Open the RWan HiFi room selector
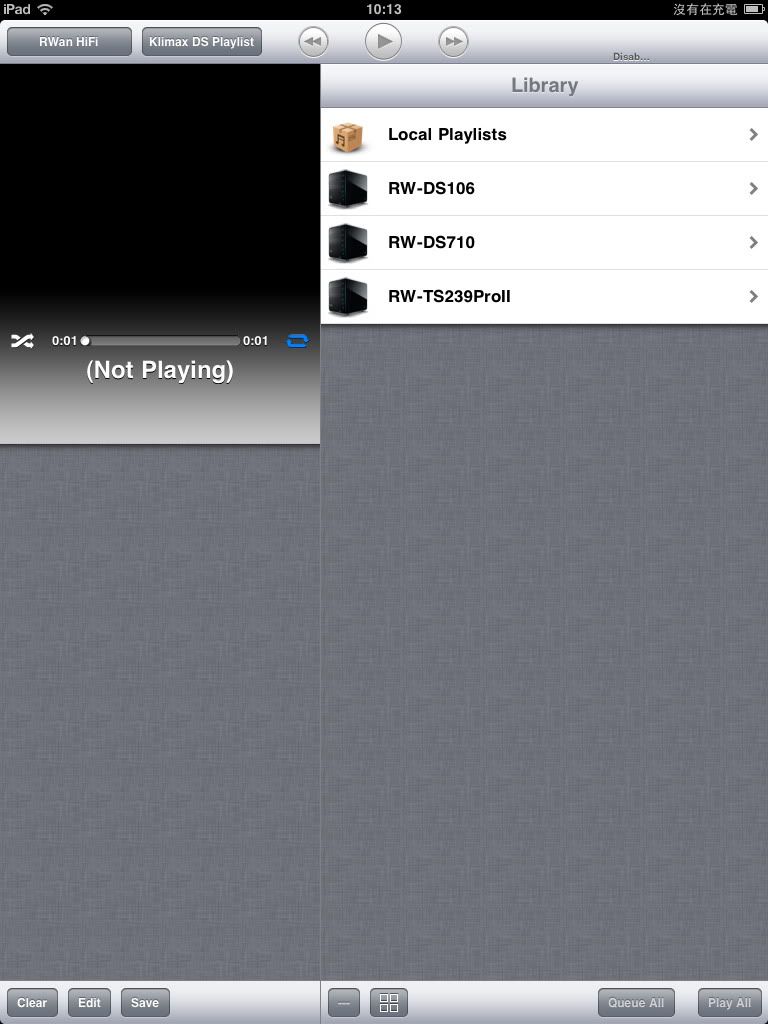This screenshot has height=1024, width=768. [69, 42]
